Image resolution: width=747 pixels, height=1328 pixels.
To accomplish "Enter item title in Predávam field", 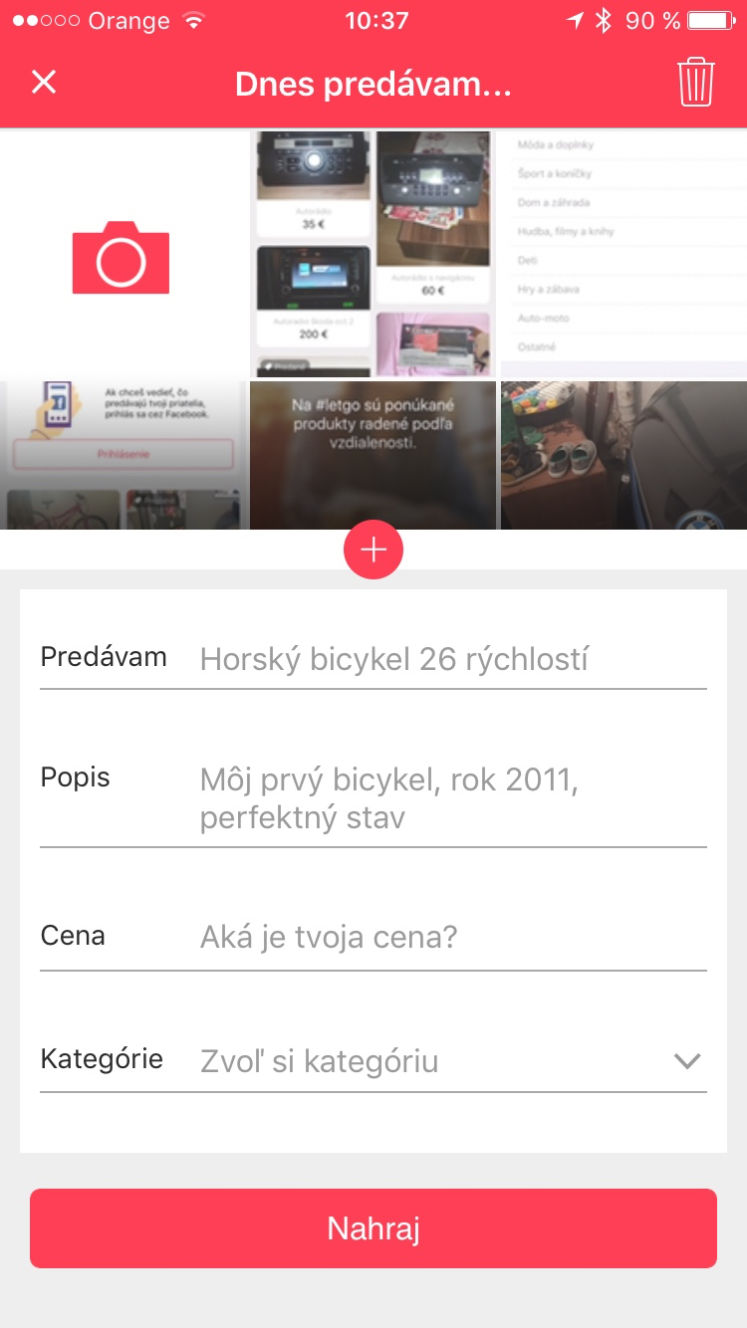I will coord(453,659).
